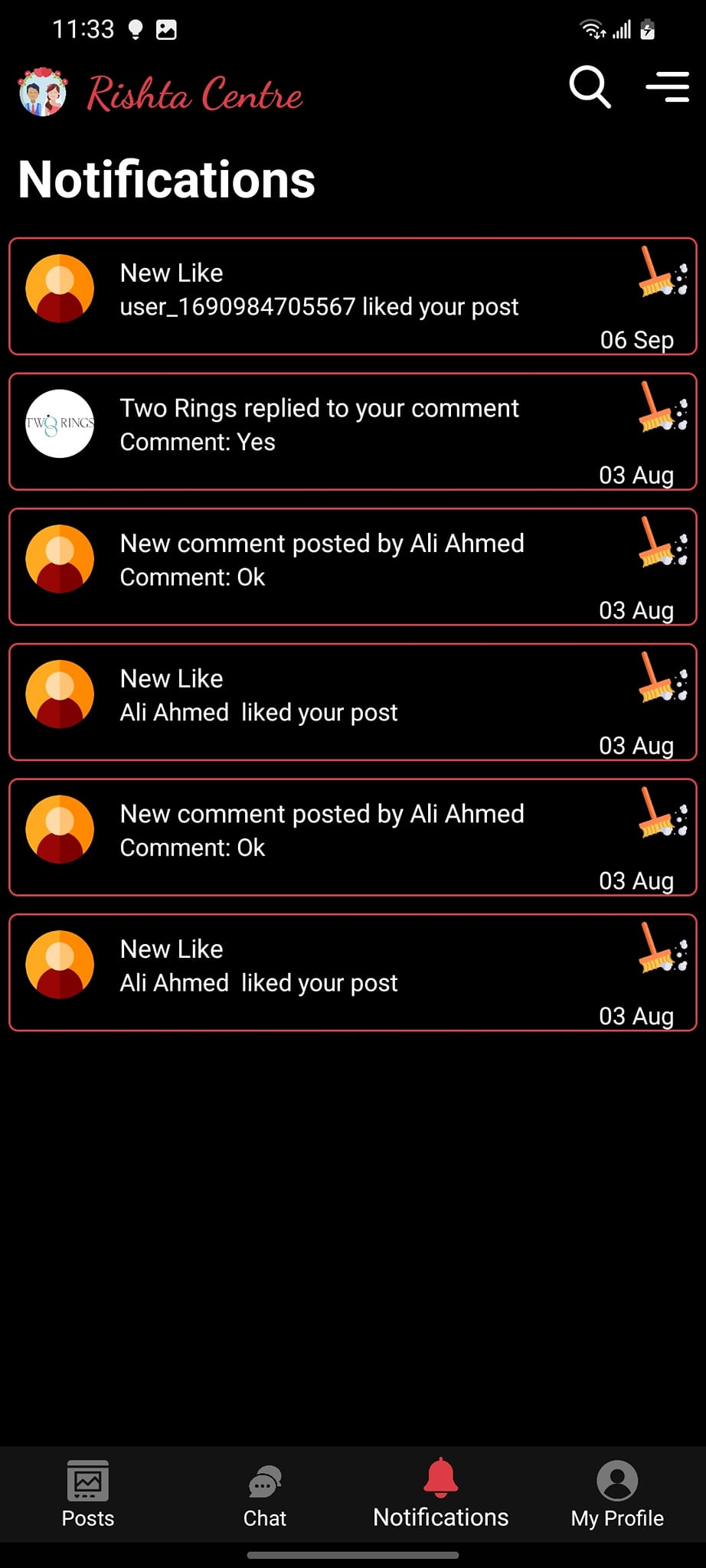Open the 06 Sep New Like notification
Screen dimensions: 706x1568
tap(319, 290)
